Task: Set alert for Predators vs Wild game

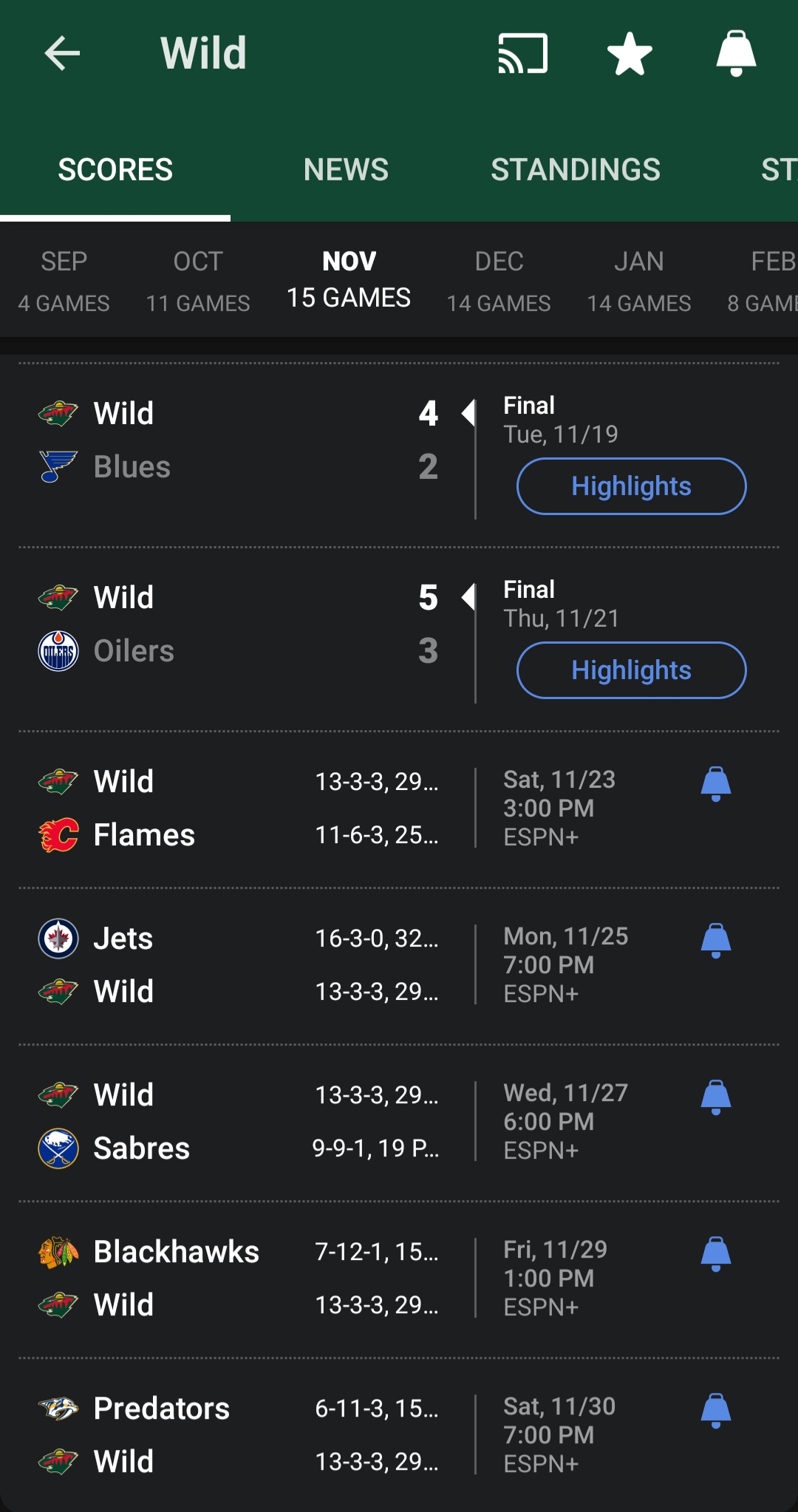Action: tap(716, 1411)
